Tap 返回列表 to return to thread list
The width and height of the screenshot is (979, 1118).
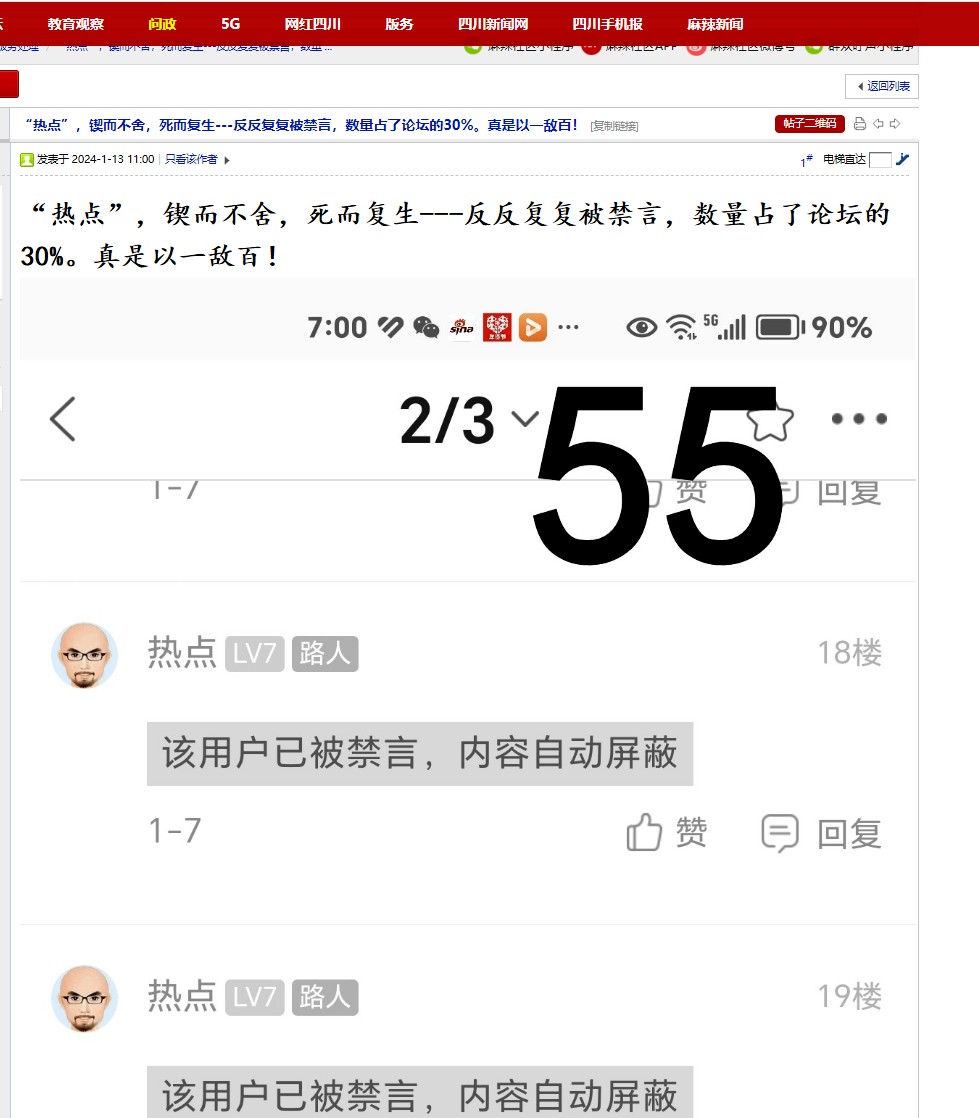883,86
